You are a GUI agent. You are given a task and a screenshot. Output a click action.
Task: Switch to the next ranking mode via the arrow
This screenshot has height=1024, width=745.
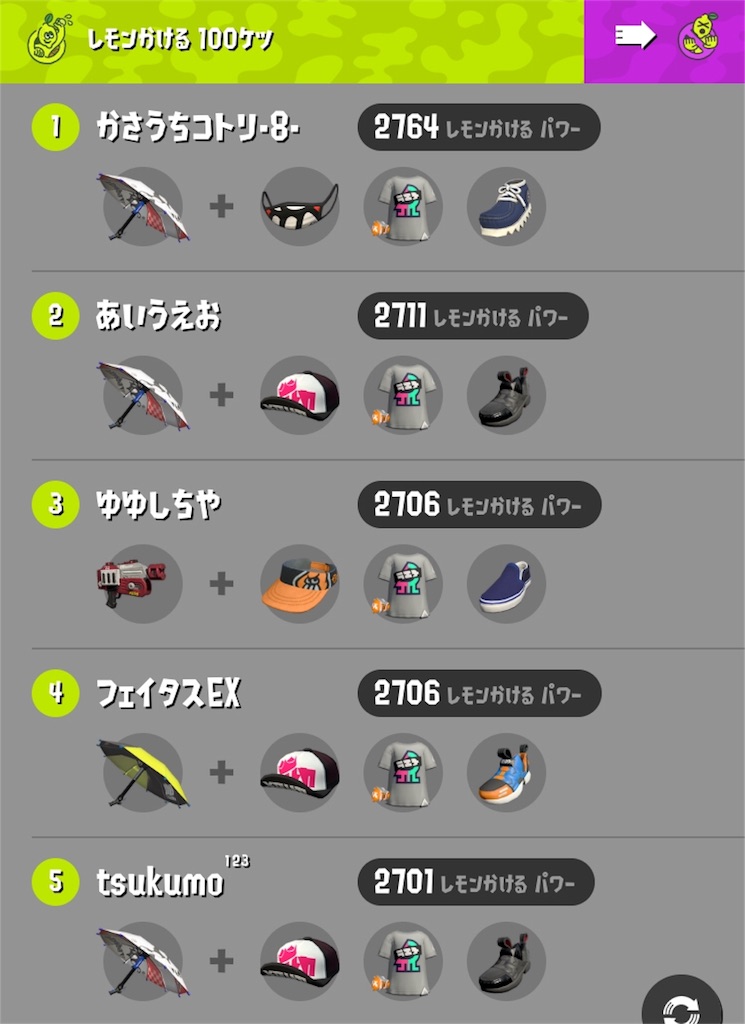pyautogui.click(x=636, y=36)
